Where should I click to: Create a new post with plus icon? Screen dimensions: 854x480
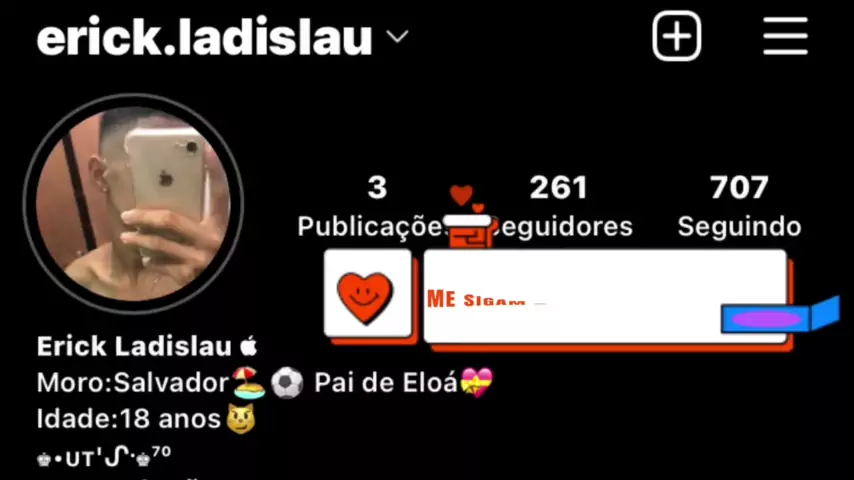pos(677,38)
